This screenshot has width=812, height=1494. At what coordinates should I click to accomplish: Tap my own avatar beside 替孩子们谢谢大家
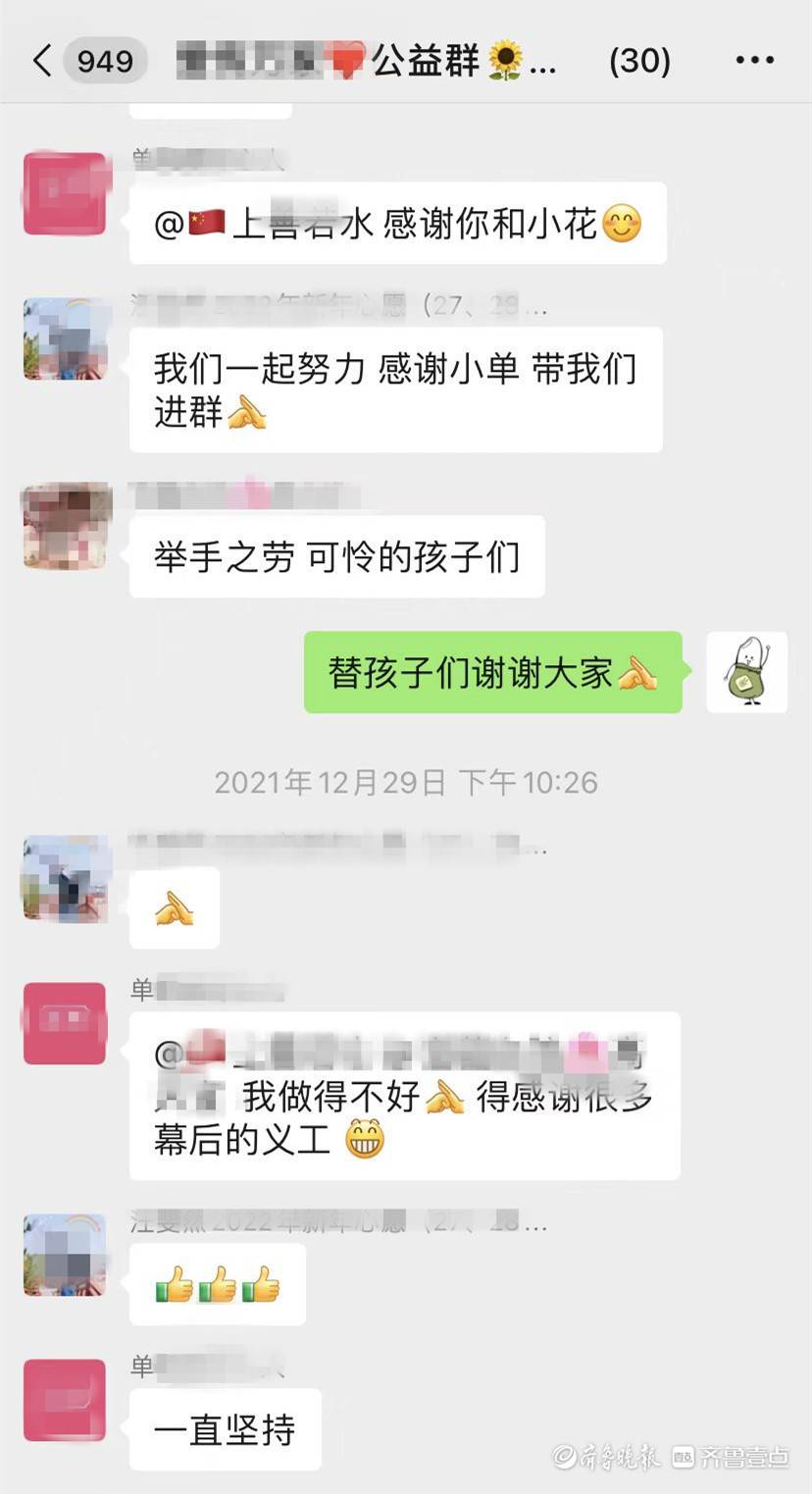pyautogui.click(x=746, y=672)
